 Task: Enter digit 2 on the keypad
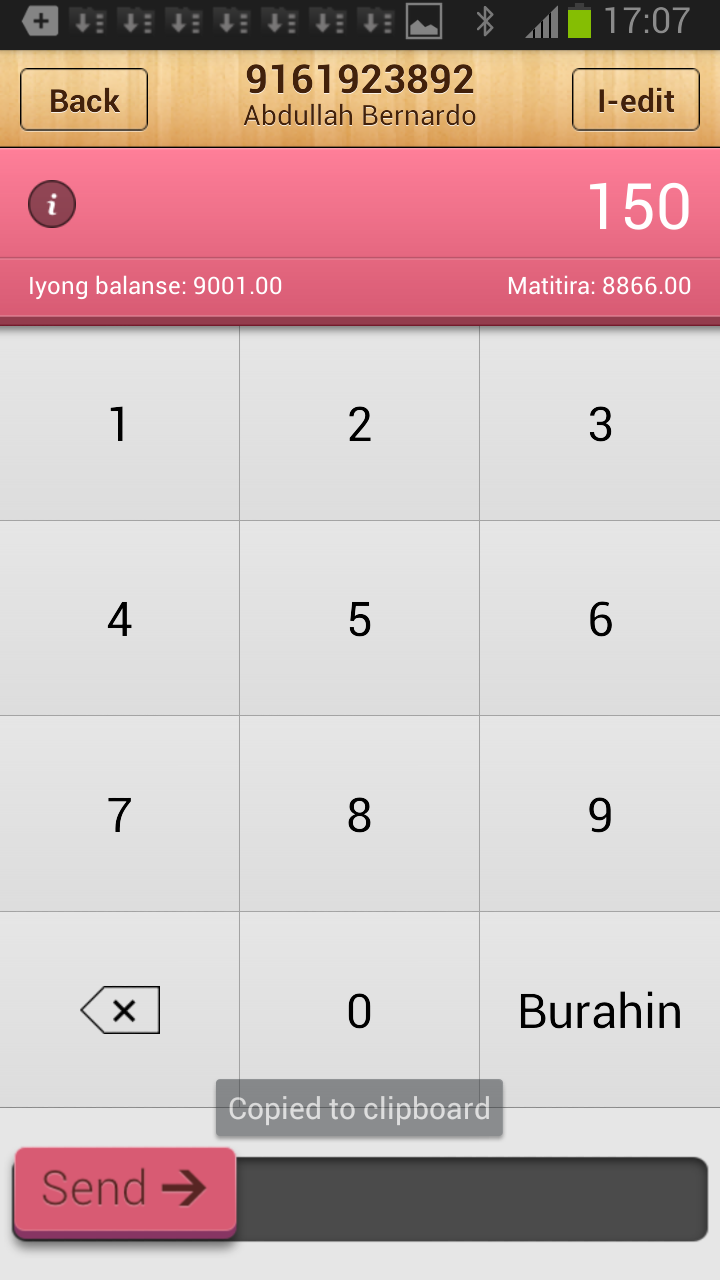(359, 424)
